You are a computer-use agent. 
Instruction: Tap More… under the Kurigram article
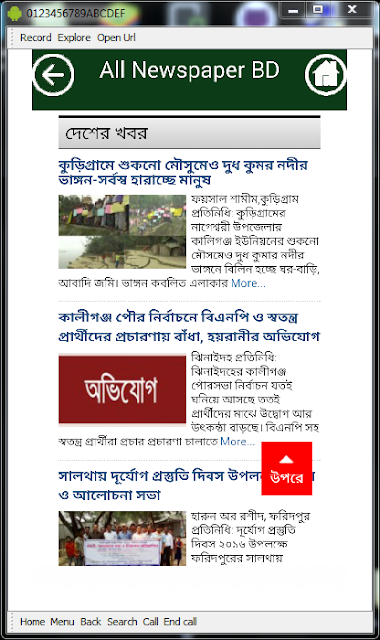(248, 283)
